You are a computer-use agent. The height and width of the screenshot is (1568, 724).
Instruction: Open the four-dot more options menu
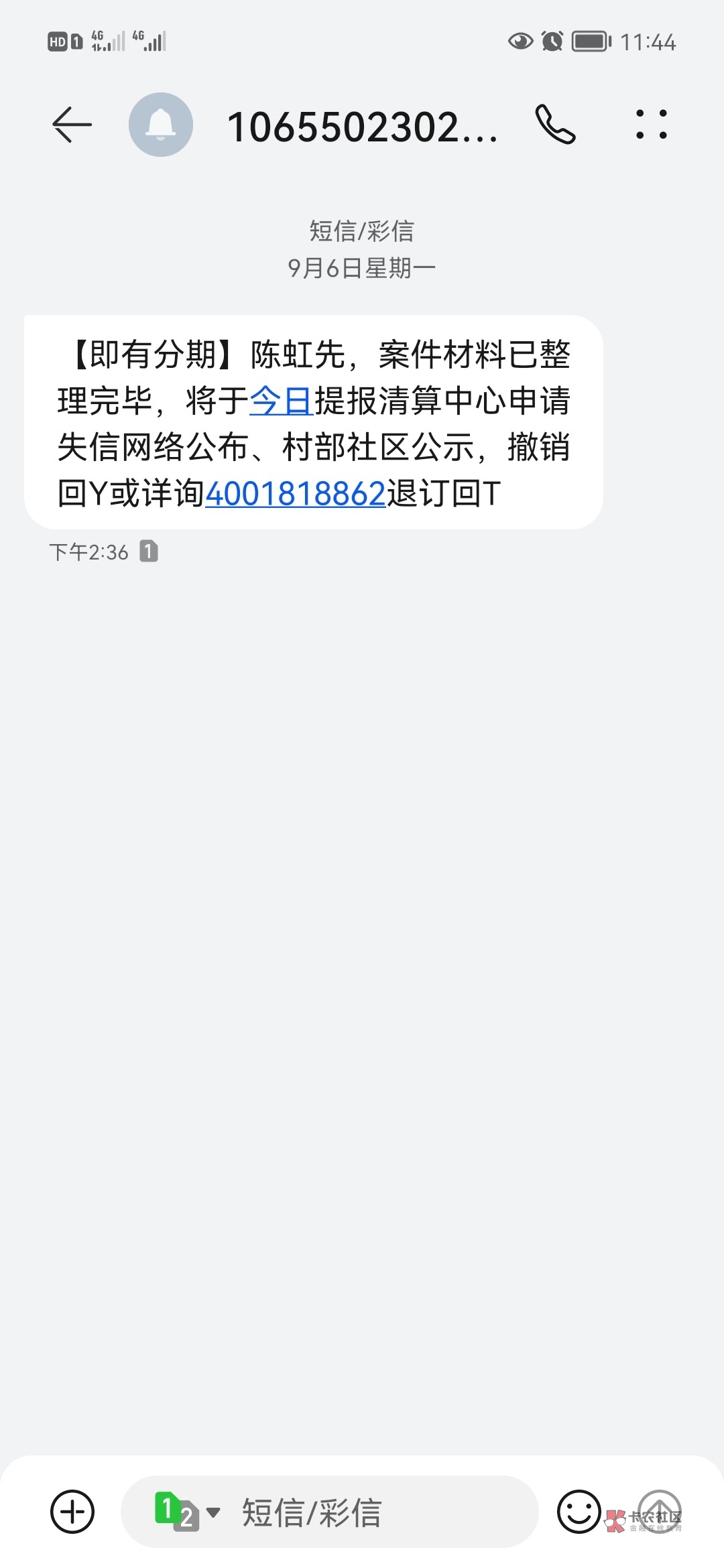pyautogui.click(x=652, y=125)
